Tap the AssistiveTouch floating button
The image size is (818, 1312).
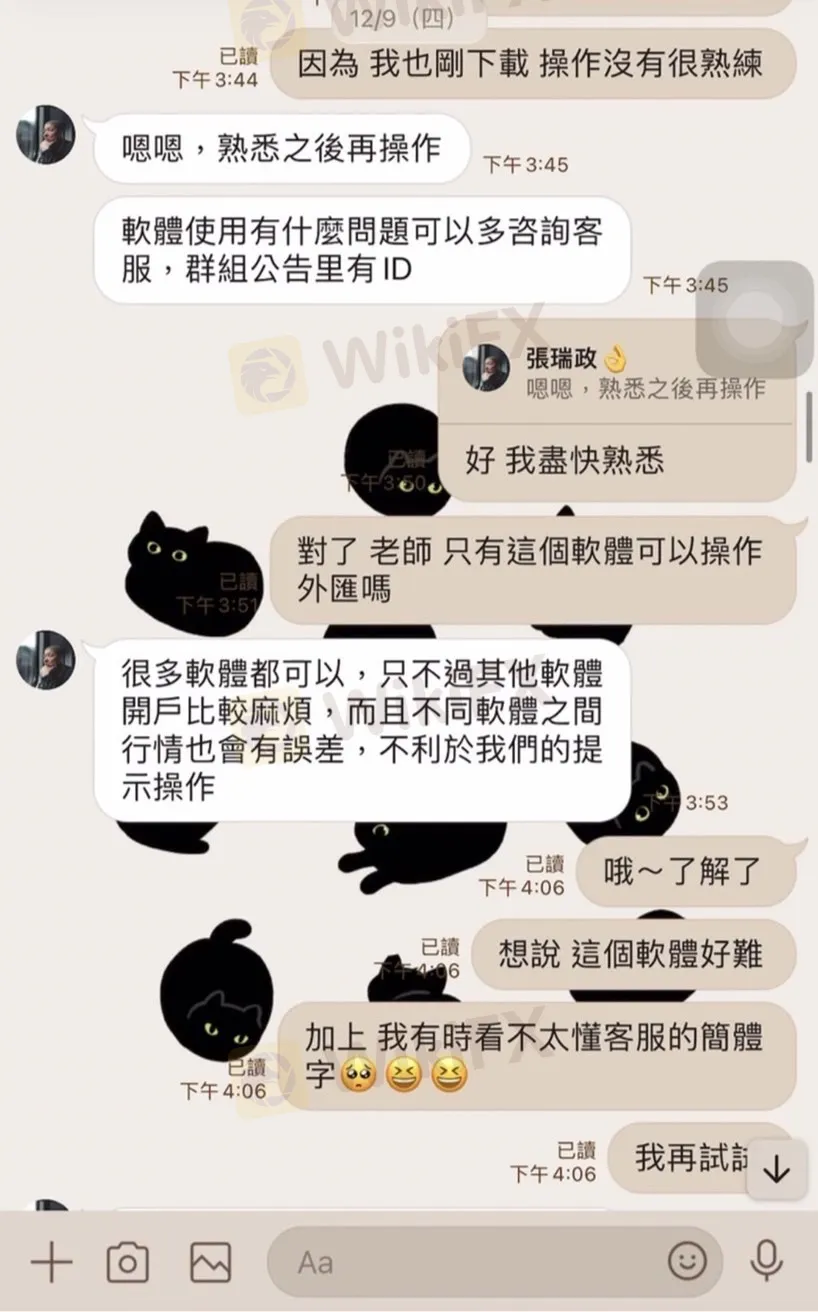[x=755, y=320]
